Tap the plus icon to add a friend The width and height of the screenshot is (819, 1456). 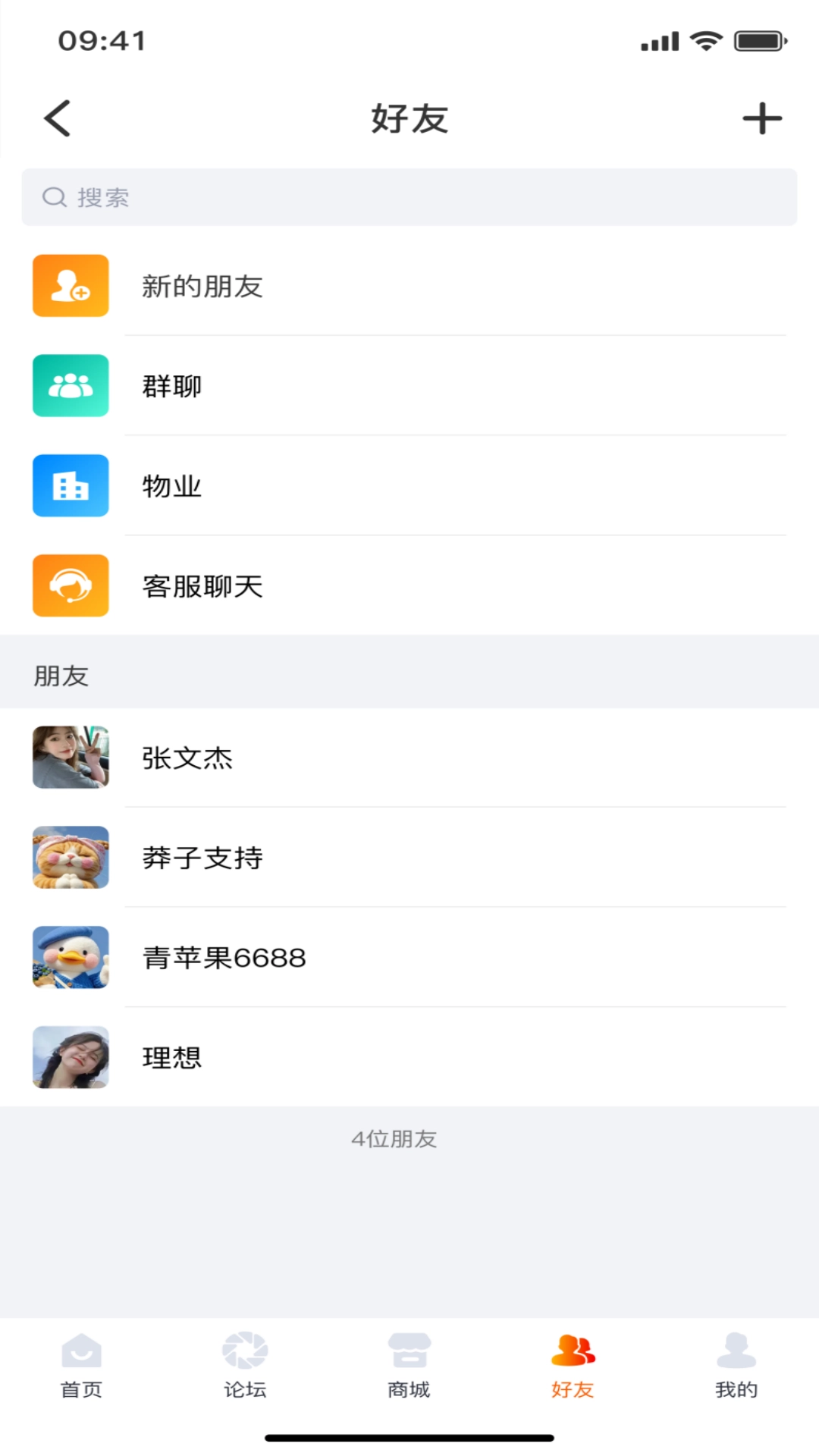coord(761,119)
